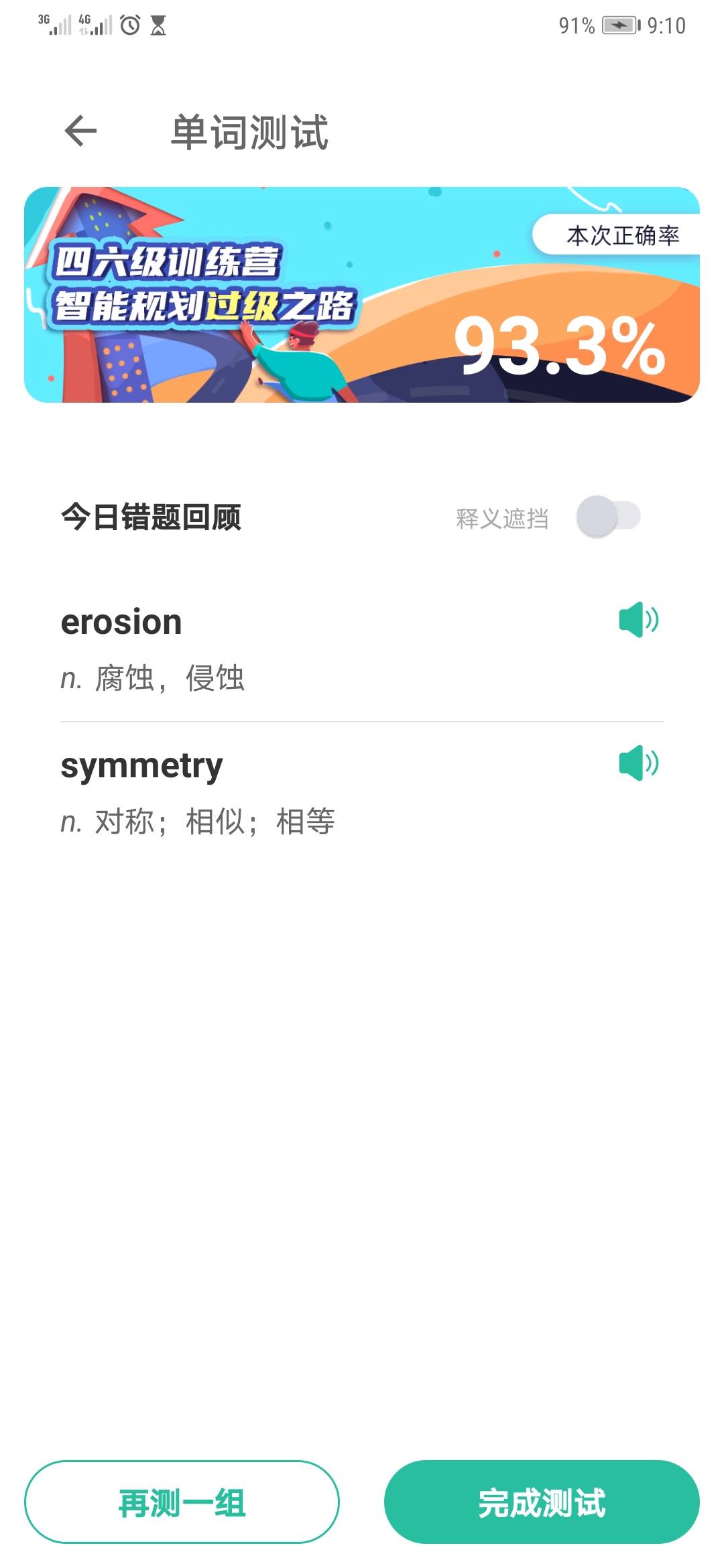This screenshot has height=1568, width=724.
Task: Play pronunciation for erosion
Action: coord(638,620)
